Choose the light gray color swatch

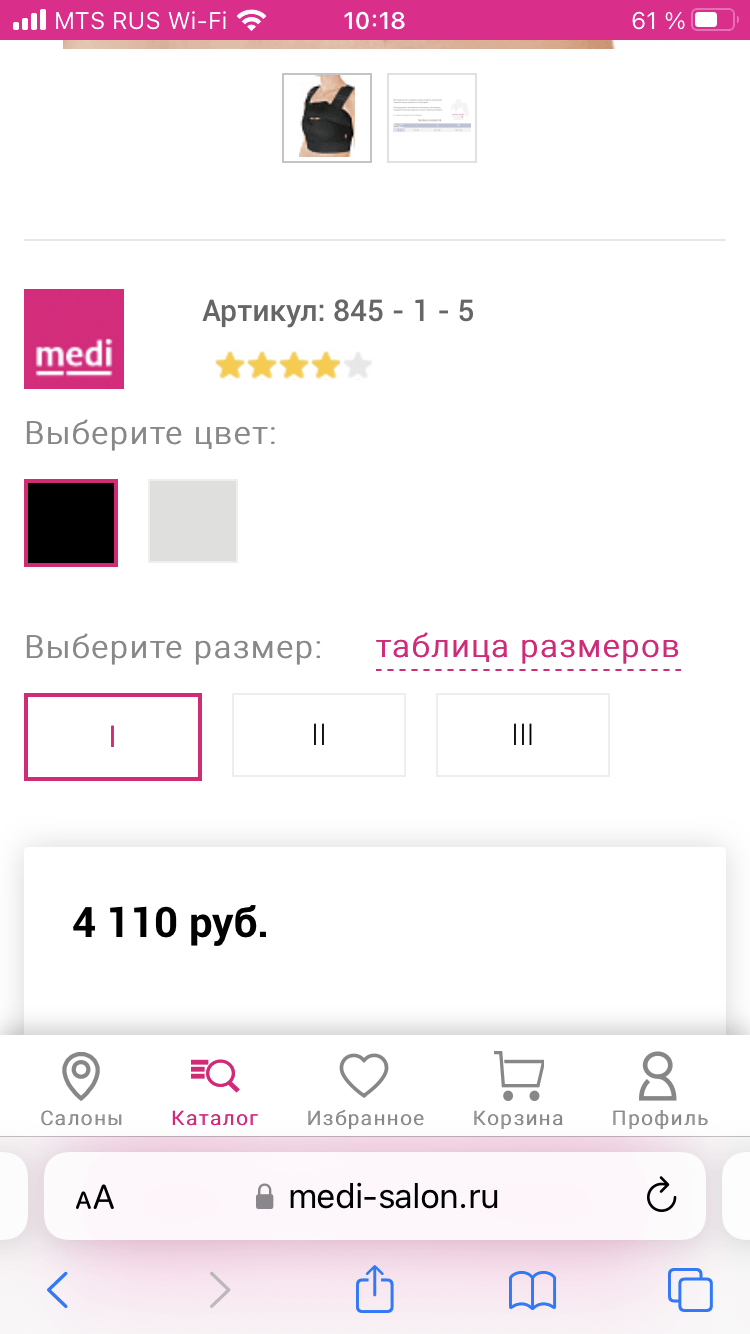[x=193, y=521]
